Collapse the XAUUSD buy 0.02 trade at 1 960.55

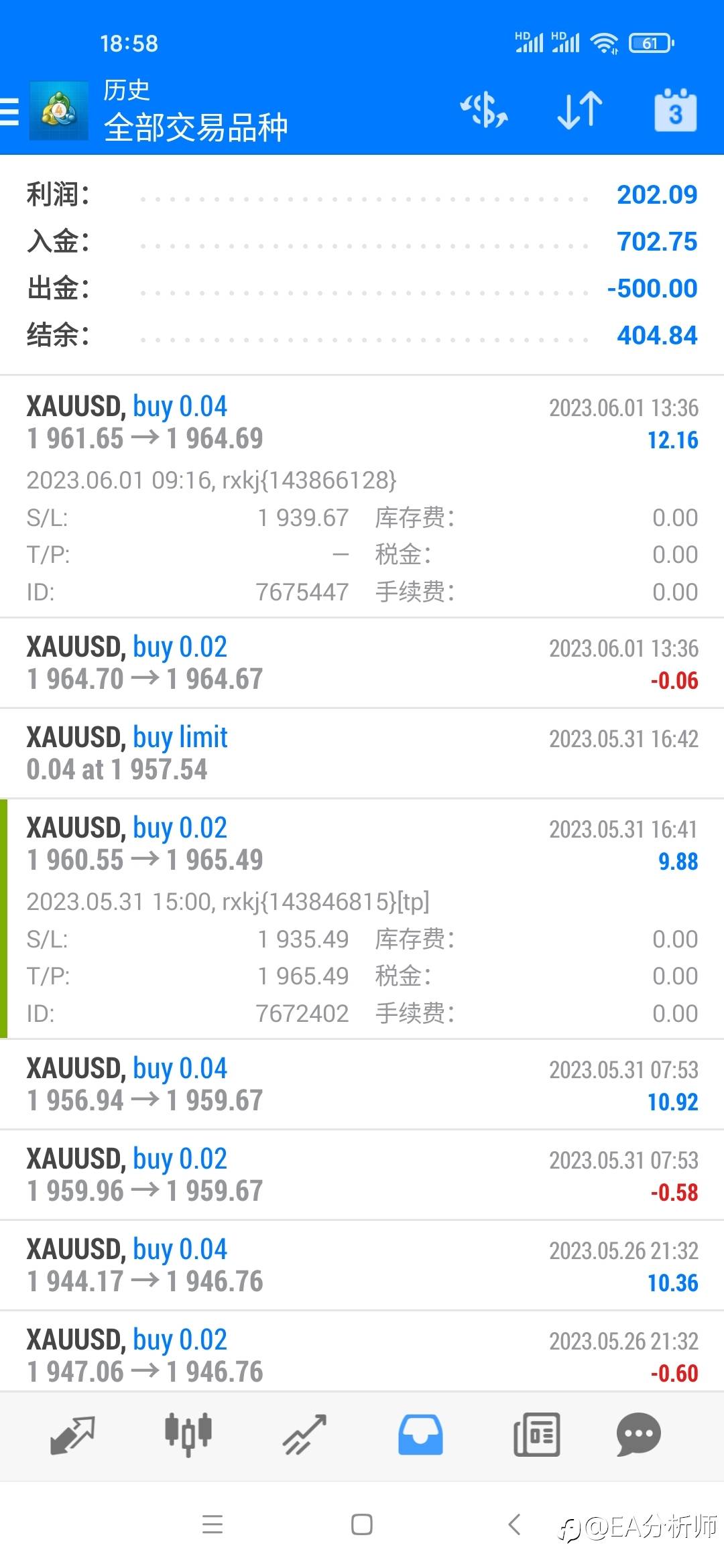click(362, 919)
